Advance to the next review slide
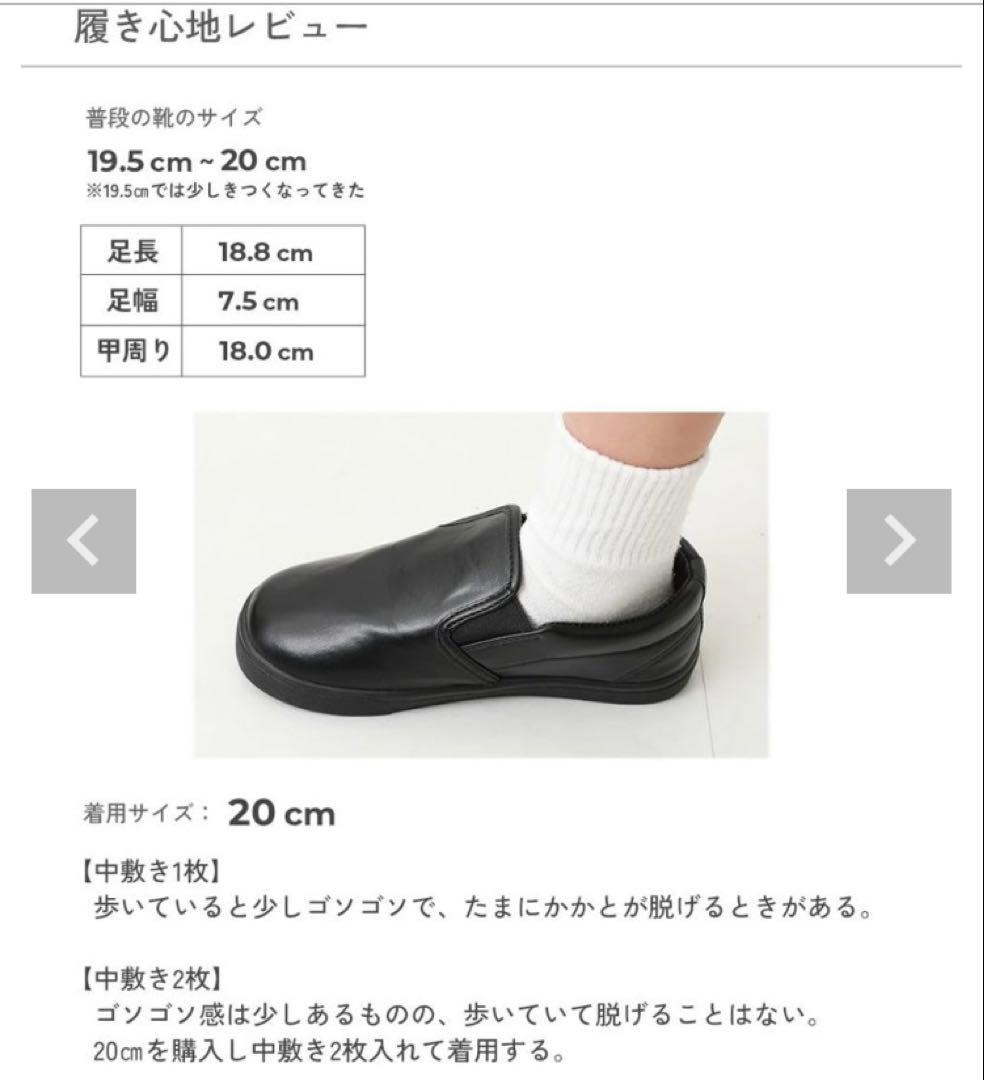The height and width of the screenshot is (1080, 984). point(898,541)
